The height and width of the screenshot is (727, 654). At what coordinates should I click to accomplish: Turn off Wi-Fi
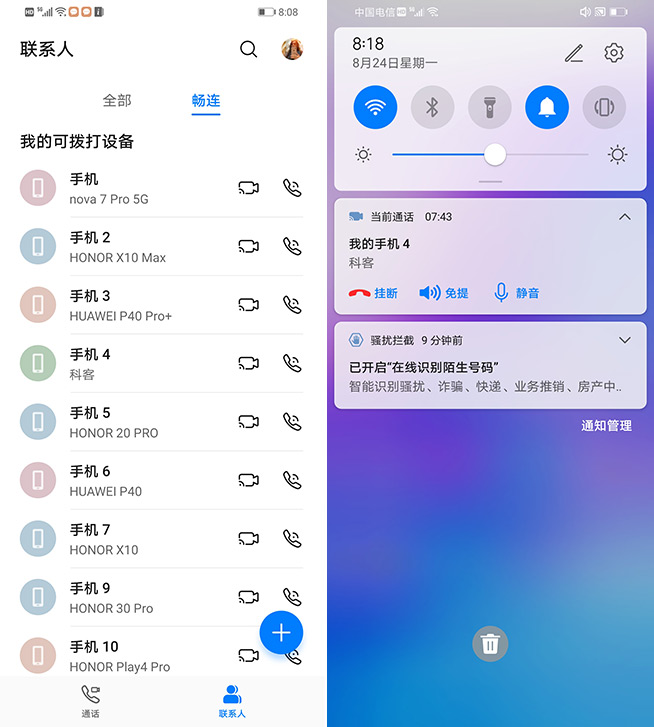pos(375,108)
